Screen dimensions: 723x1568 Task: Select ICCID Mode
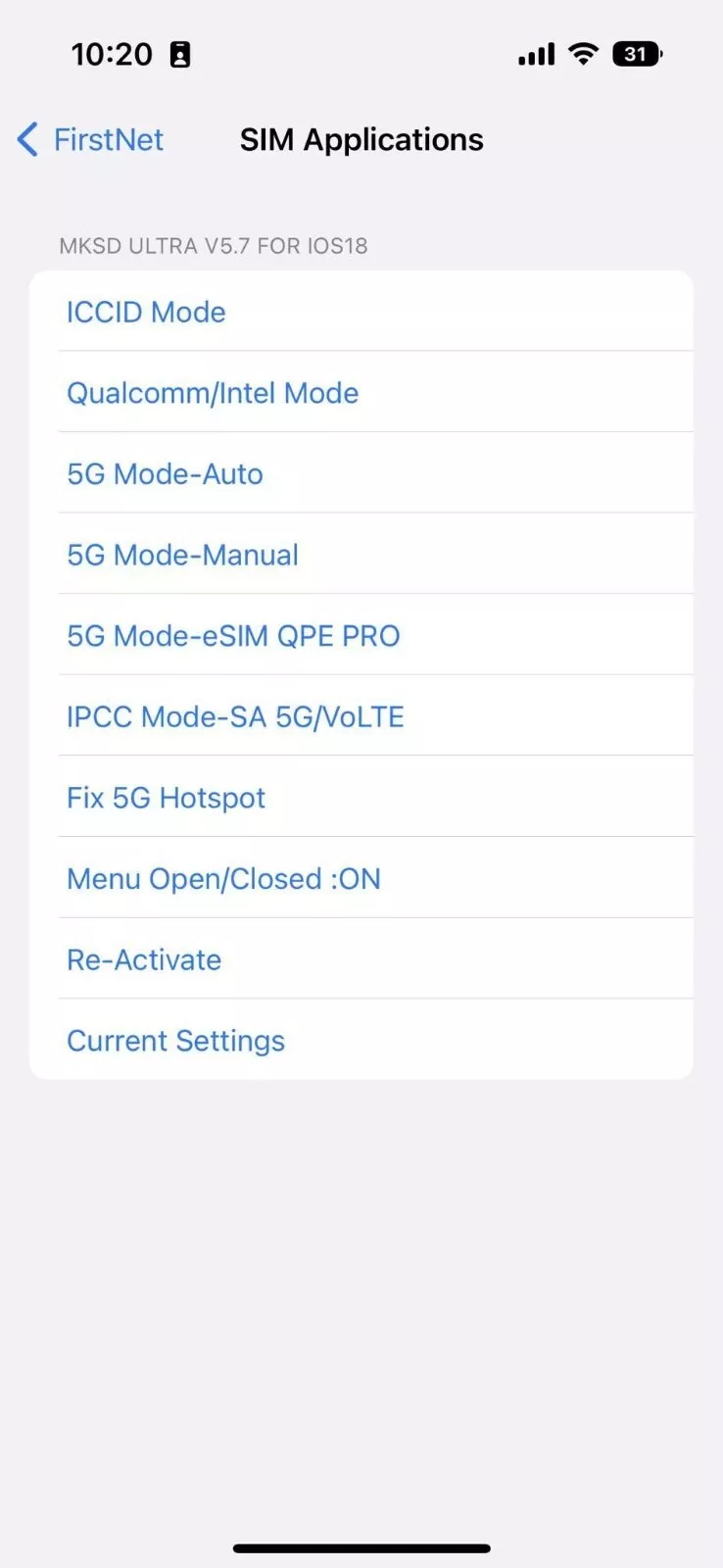click(x=145, y=312)
